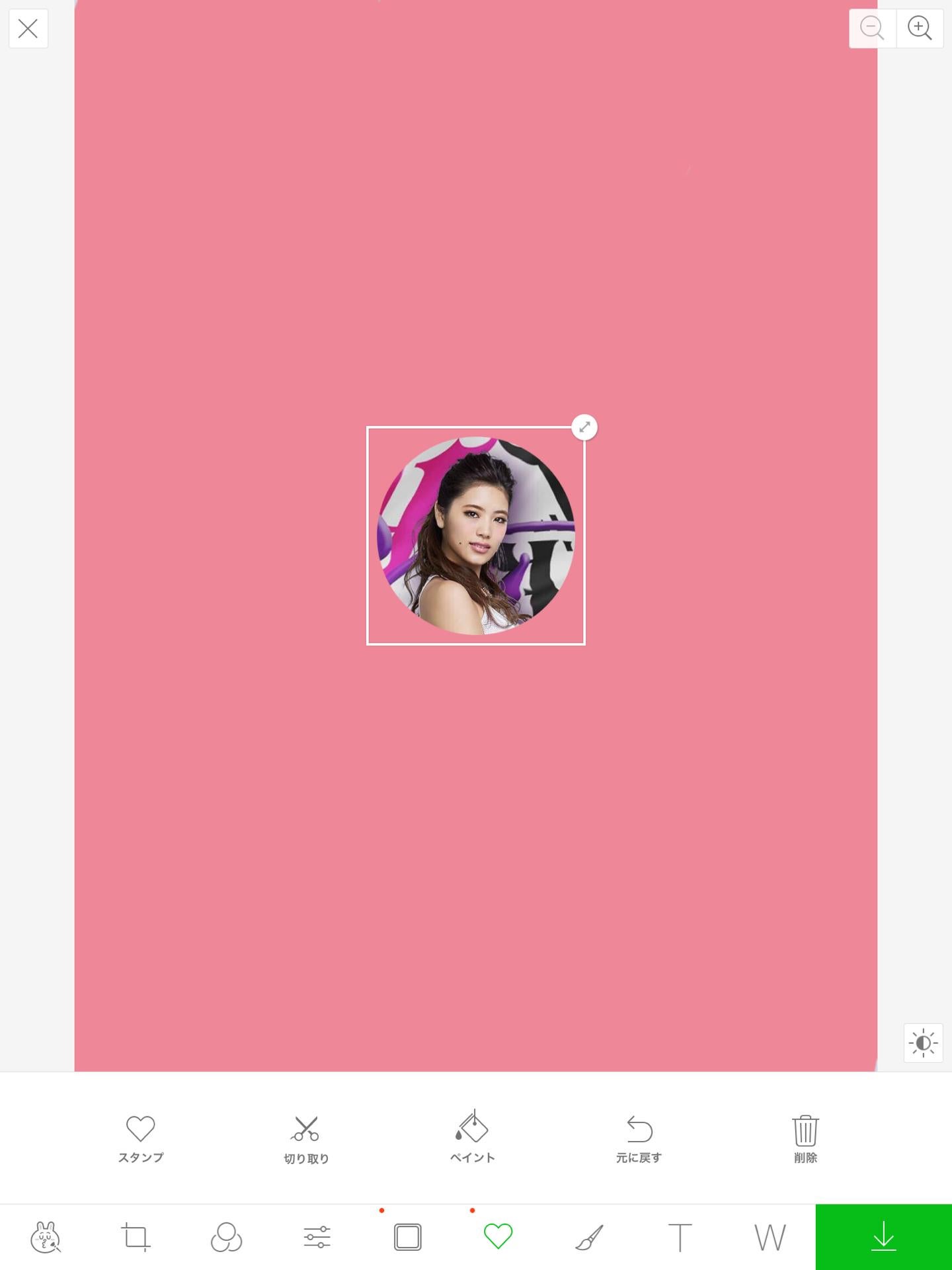Add text with the T tool
Image resolution: width=952 pixels, height=1270 pixels.
point(680,1237)
